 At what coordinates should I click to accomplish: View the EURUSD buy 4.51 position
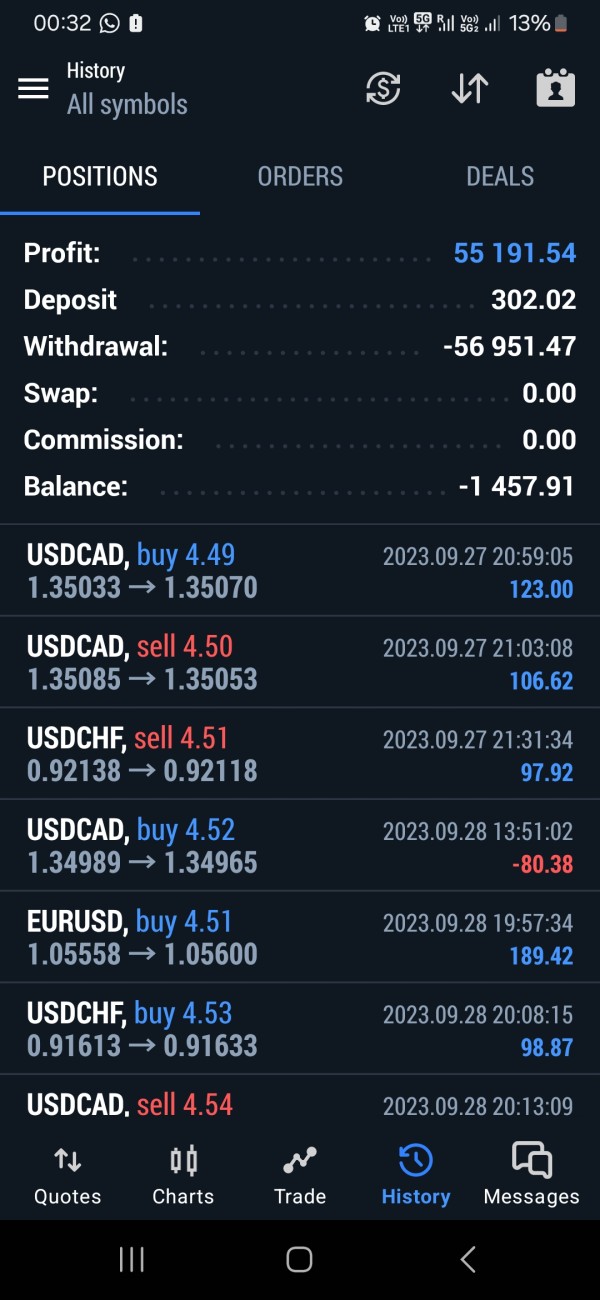point(300,938)
